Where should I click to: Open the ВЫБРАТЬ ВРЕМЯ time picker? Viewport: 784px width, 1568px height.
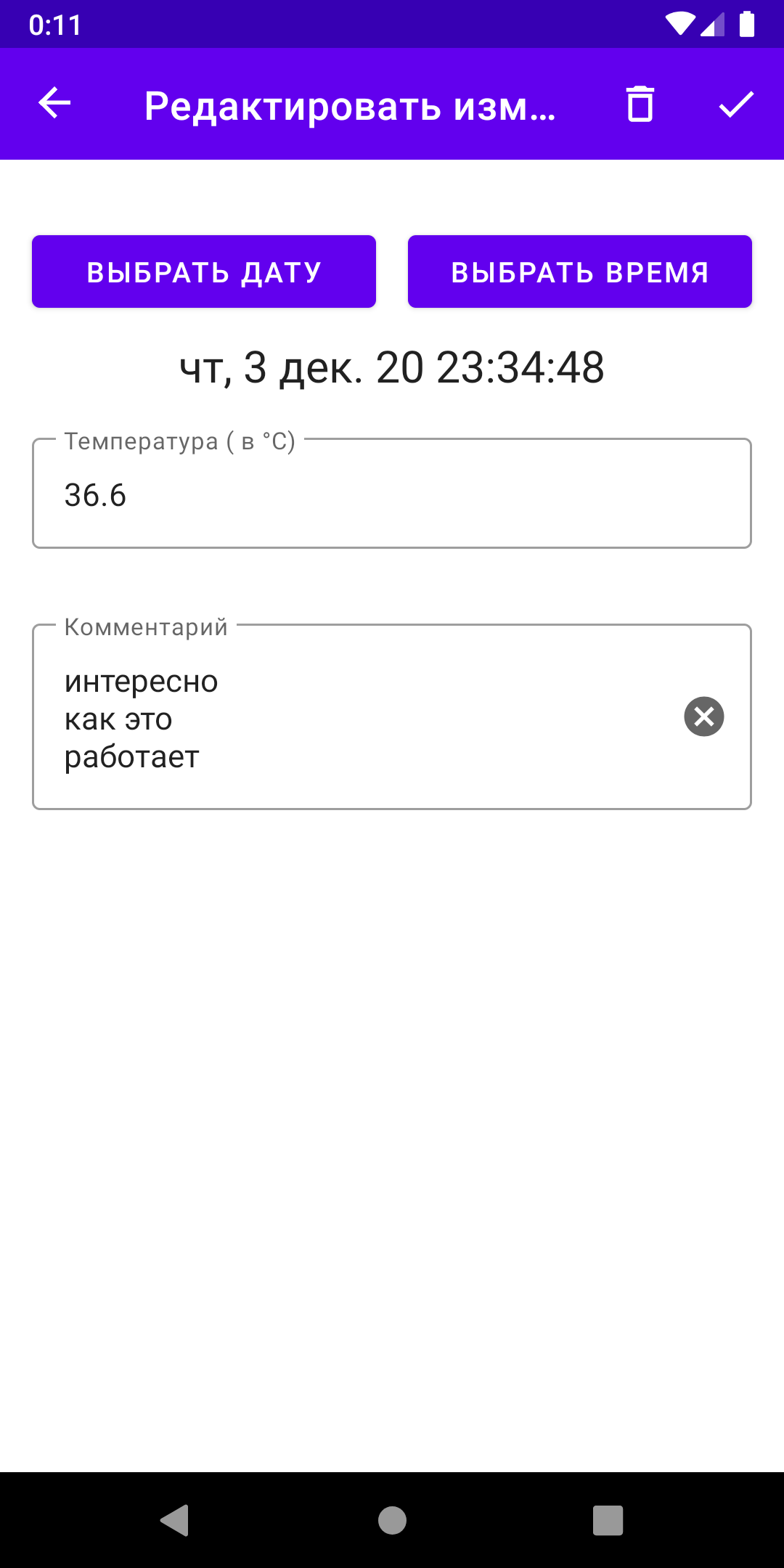[x=579, y=271]
